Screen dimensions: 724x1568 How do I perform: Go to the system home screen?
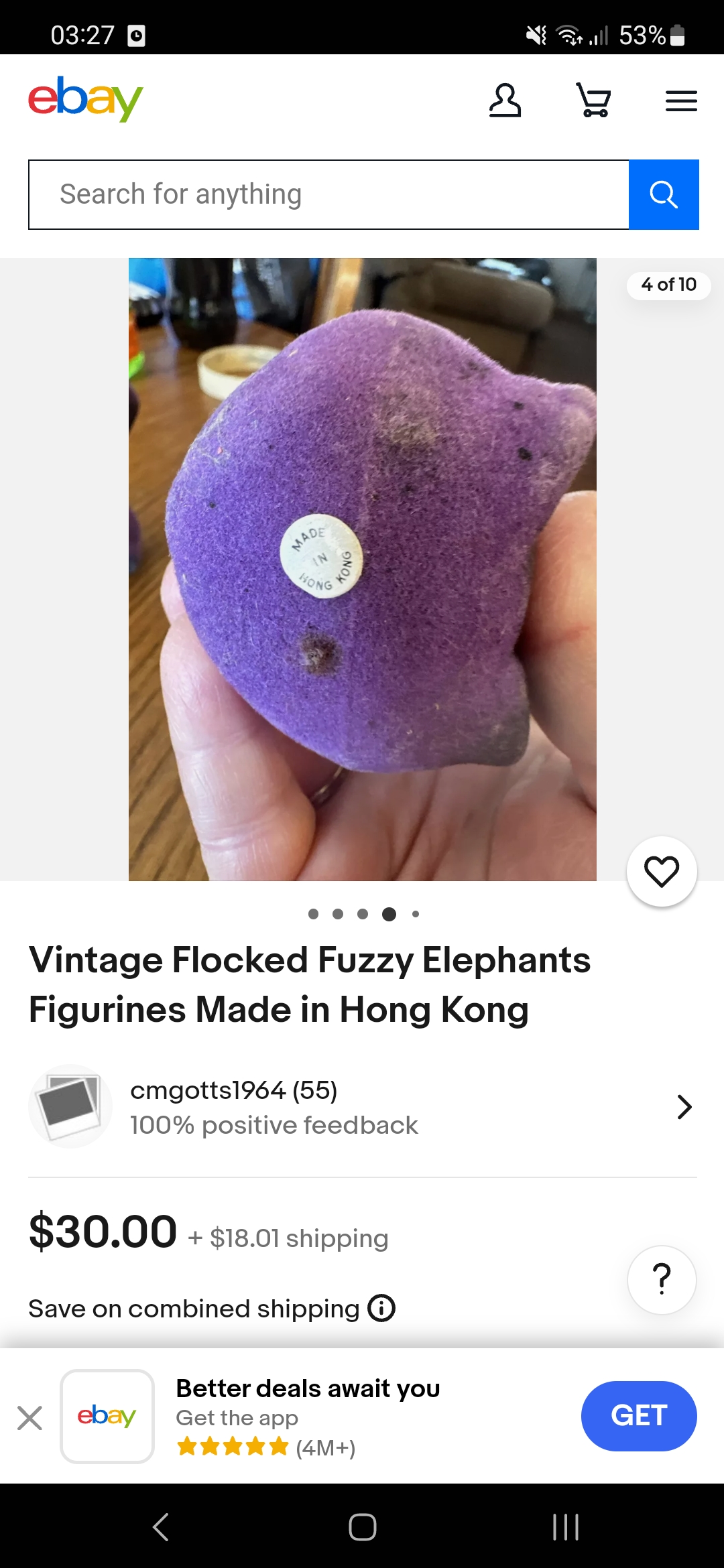tap(363, 1527)
